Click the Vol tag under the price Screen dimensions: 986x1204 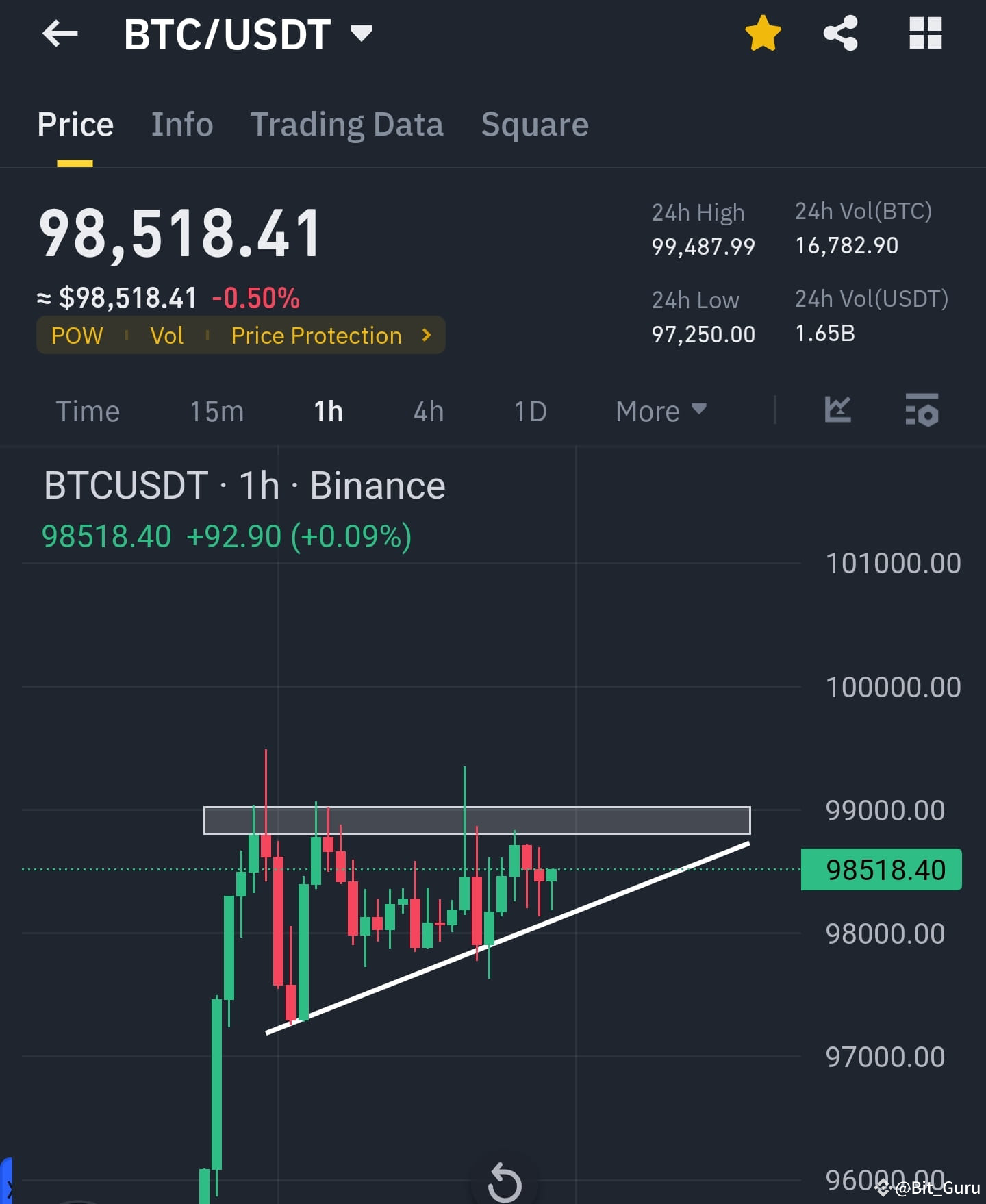(167, 335)
